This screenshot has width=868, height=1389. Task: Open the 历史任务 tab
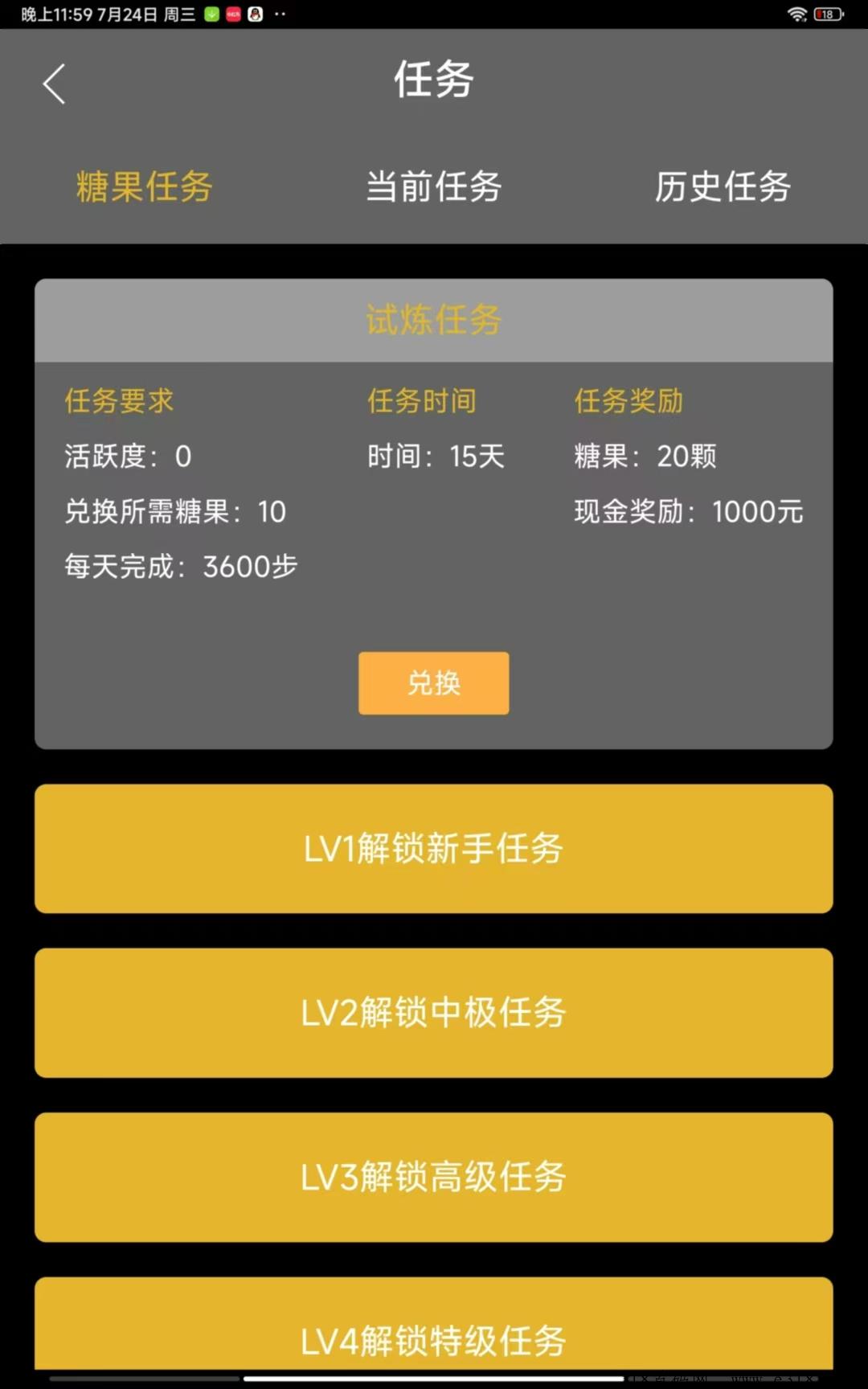coord(723,186)
